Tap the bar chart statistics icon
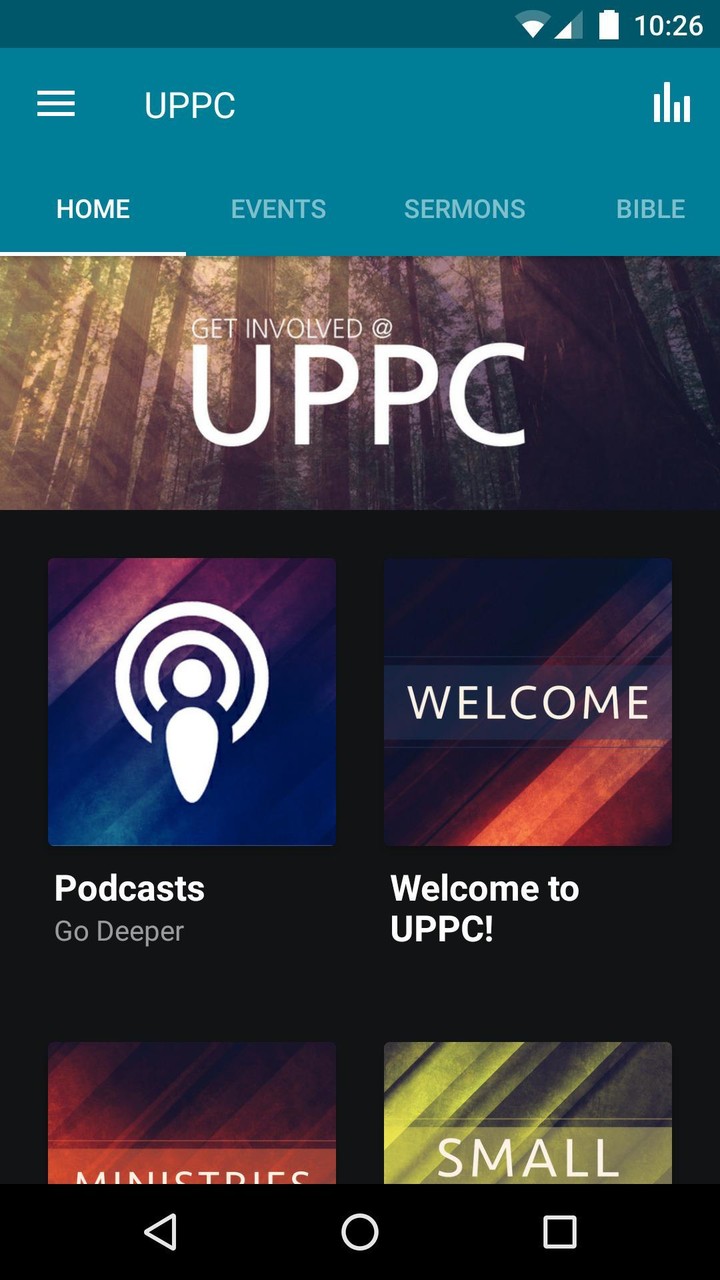This screenshot has width=720, height=1280. [670, 104]
